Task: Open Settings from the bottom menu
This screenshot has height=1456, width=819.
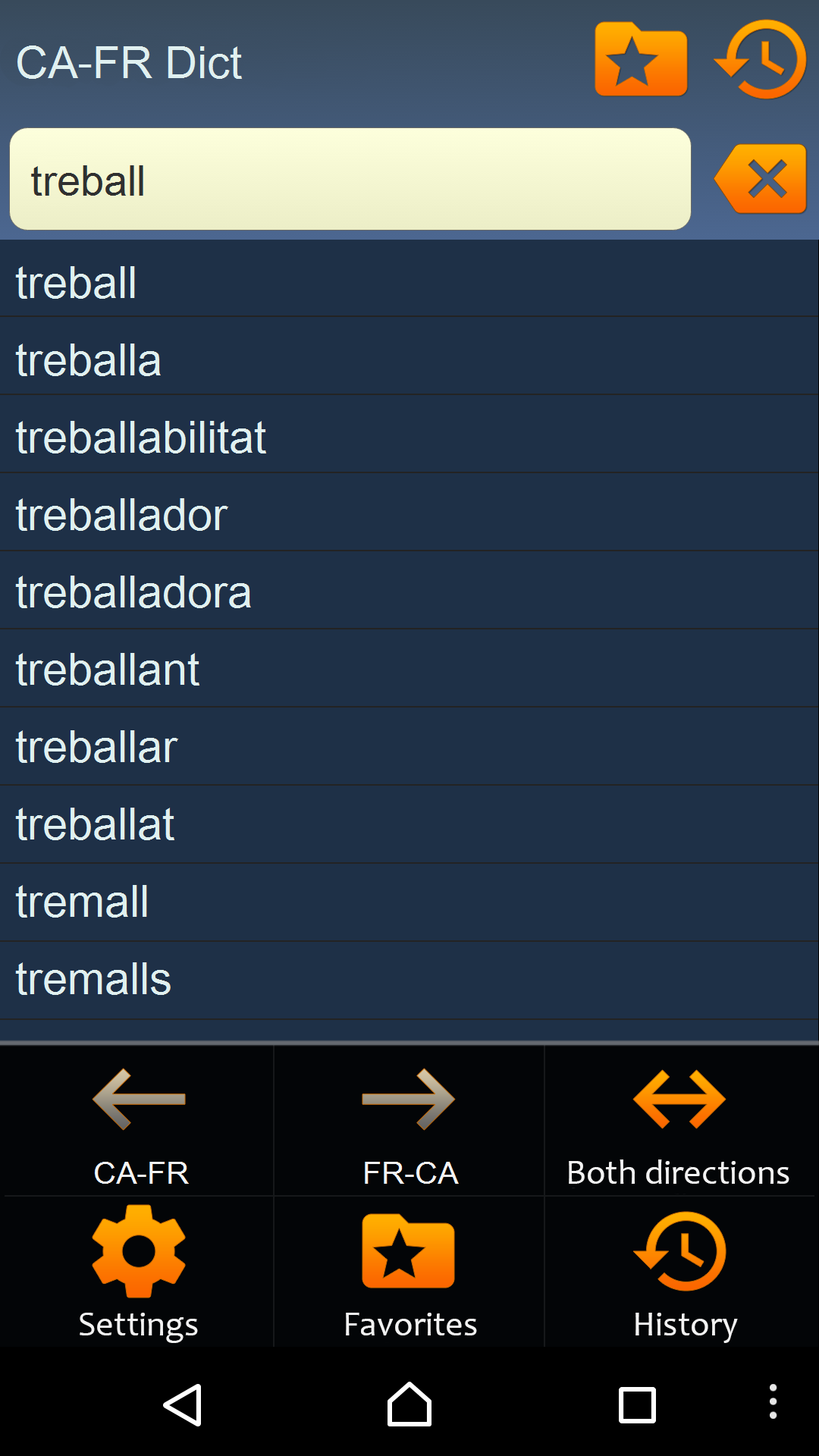Action: pos(140,1272)
